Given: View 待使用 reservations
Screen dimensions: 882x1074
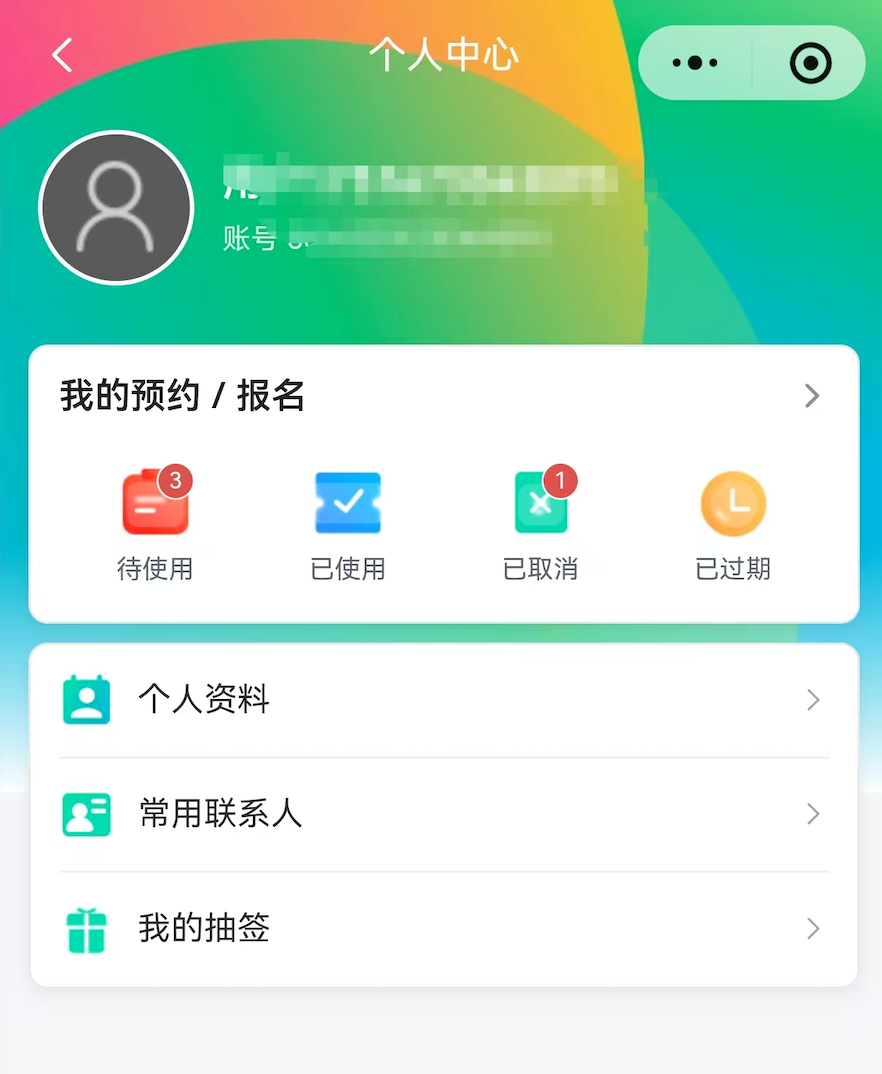Looking at the screenshot, I should (155, 524).
